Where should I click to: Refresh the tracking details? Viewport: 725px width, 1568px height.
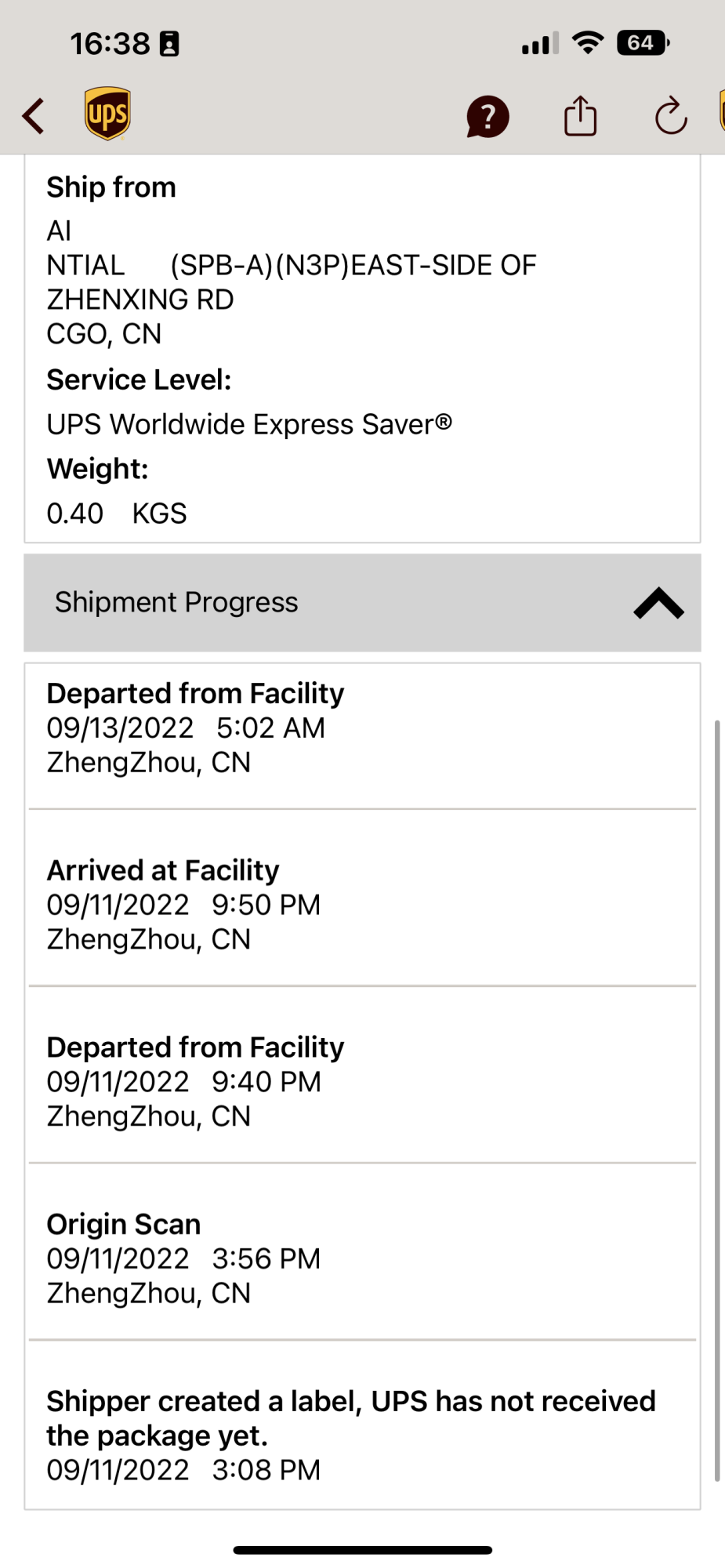(x=671, y=117)
